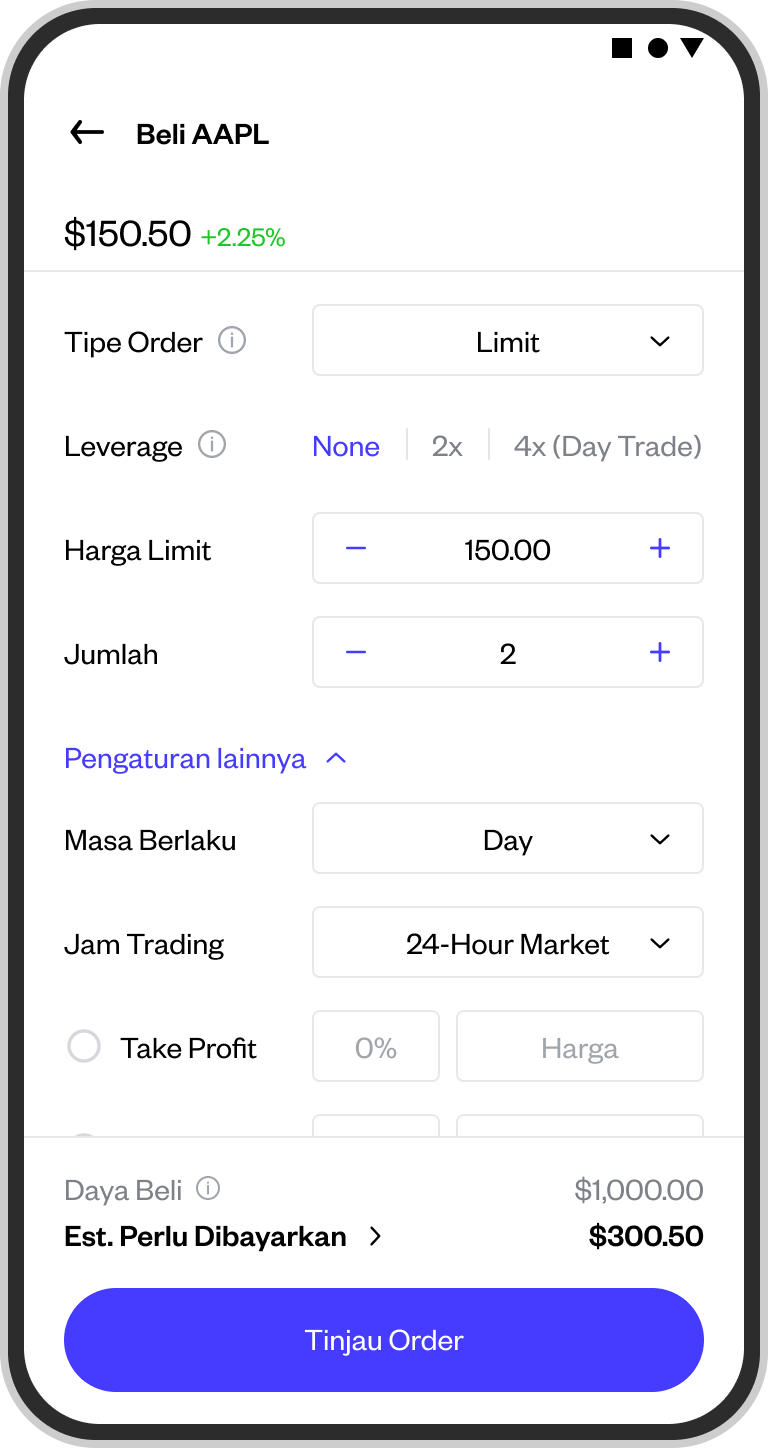Image resolution: width=768 pixels, height=1448 pixels.
Task: Open the Leverage info icon
Action: 212,445
